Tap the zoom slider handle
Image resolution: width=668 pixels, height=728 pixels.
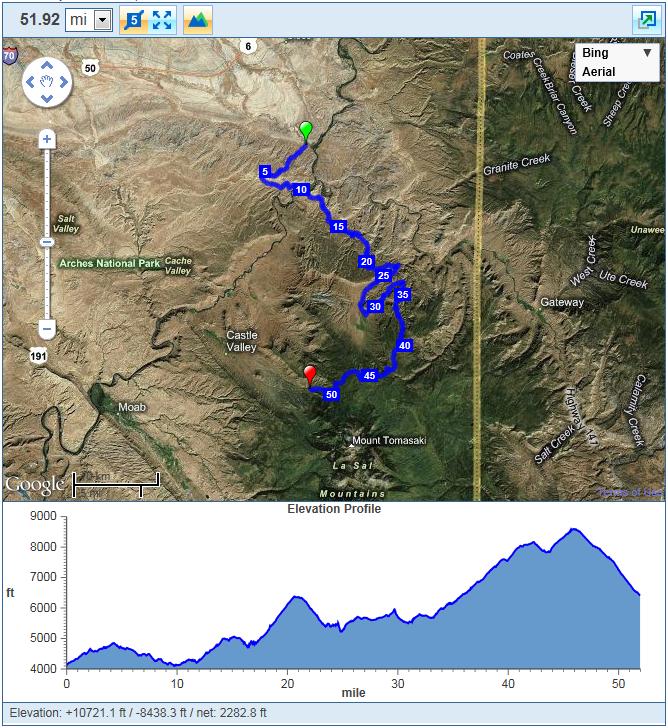tap(47, 242)
